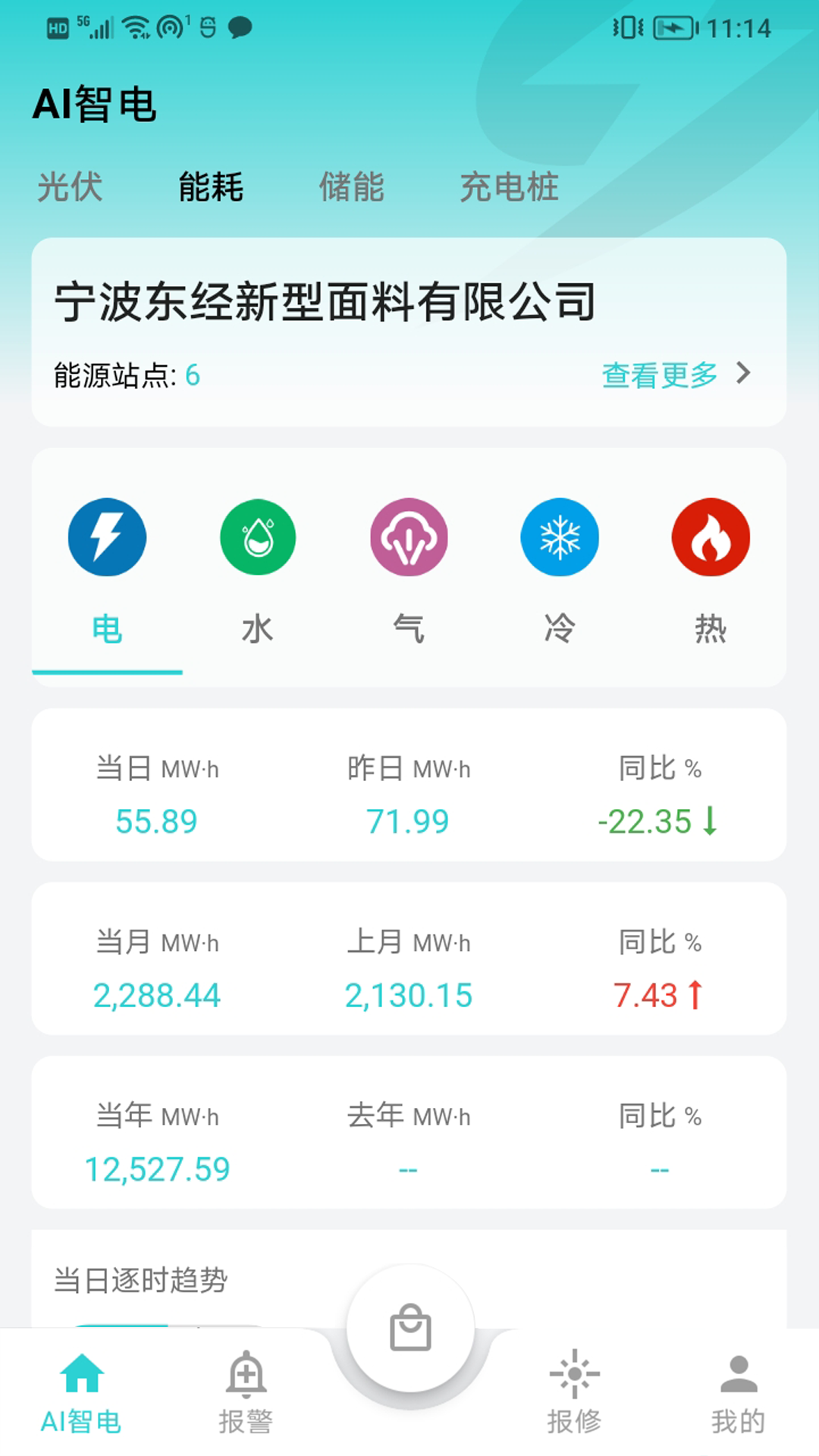
Task: Open the 充电桩 tab
Action: [x=510, y=187]
